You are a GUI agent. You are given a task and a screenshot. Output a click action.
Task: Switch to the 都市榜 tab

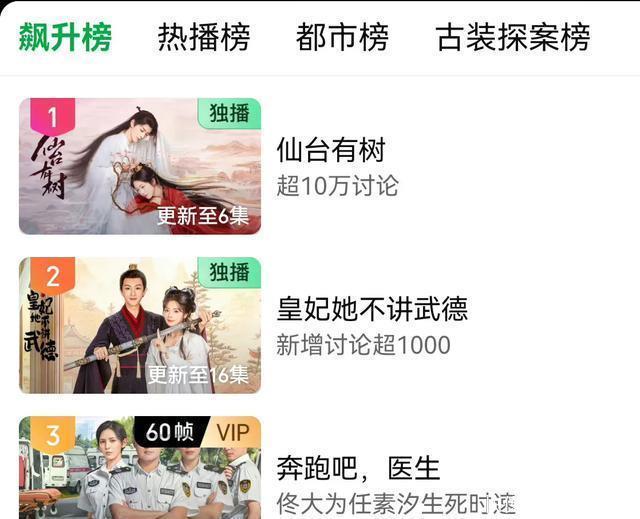click(x=342, y=37)
